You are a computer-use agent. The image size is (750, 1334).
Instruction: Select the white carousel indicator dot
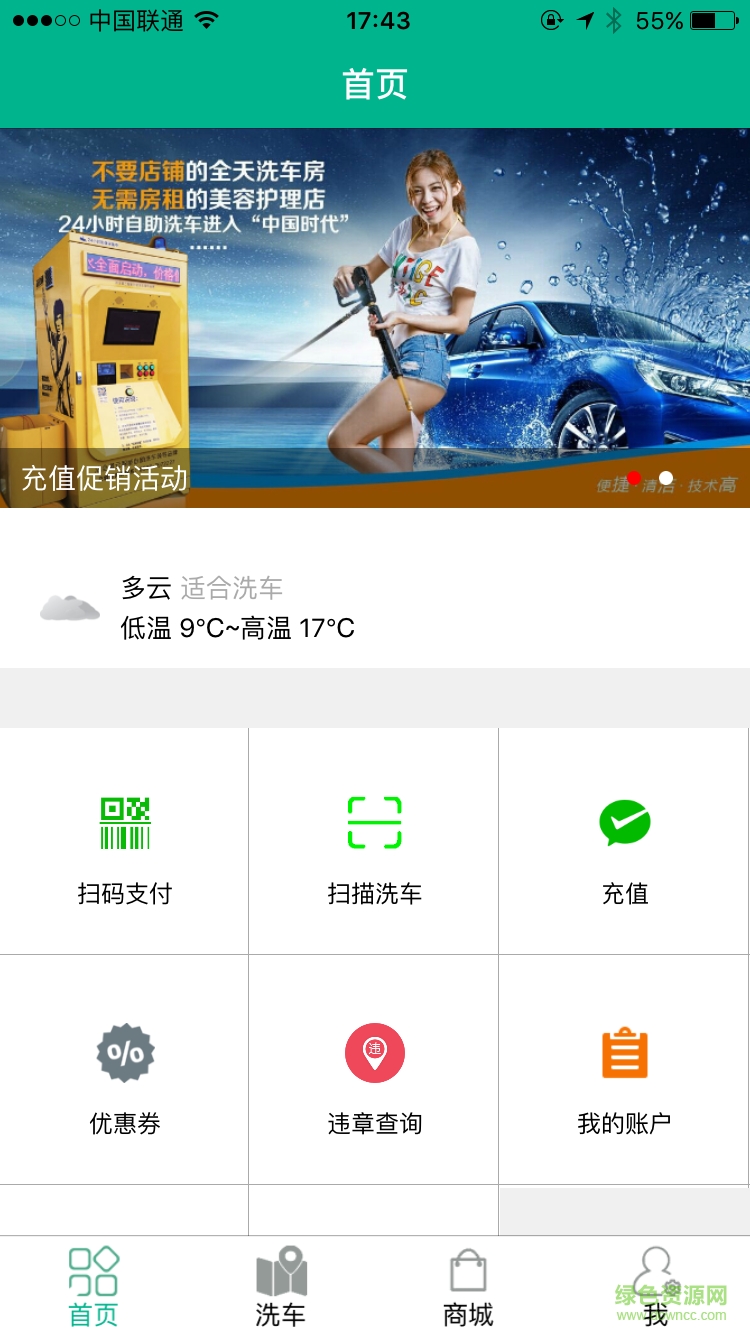click(x=666, y=478)
